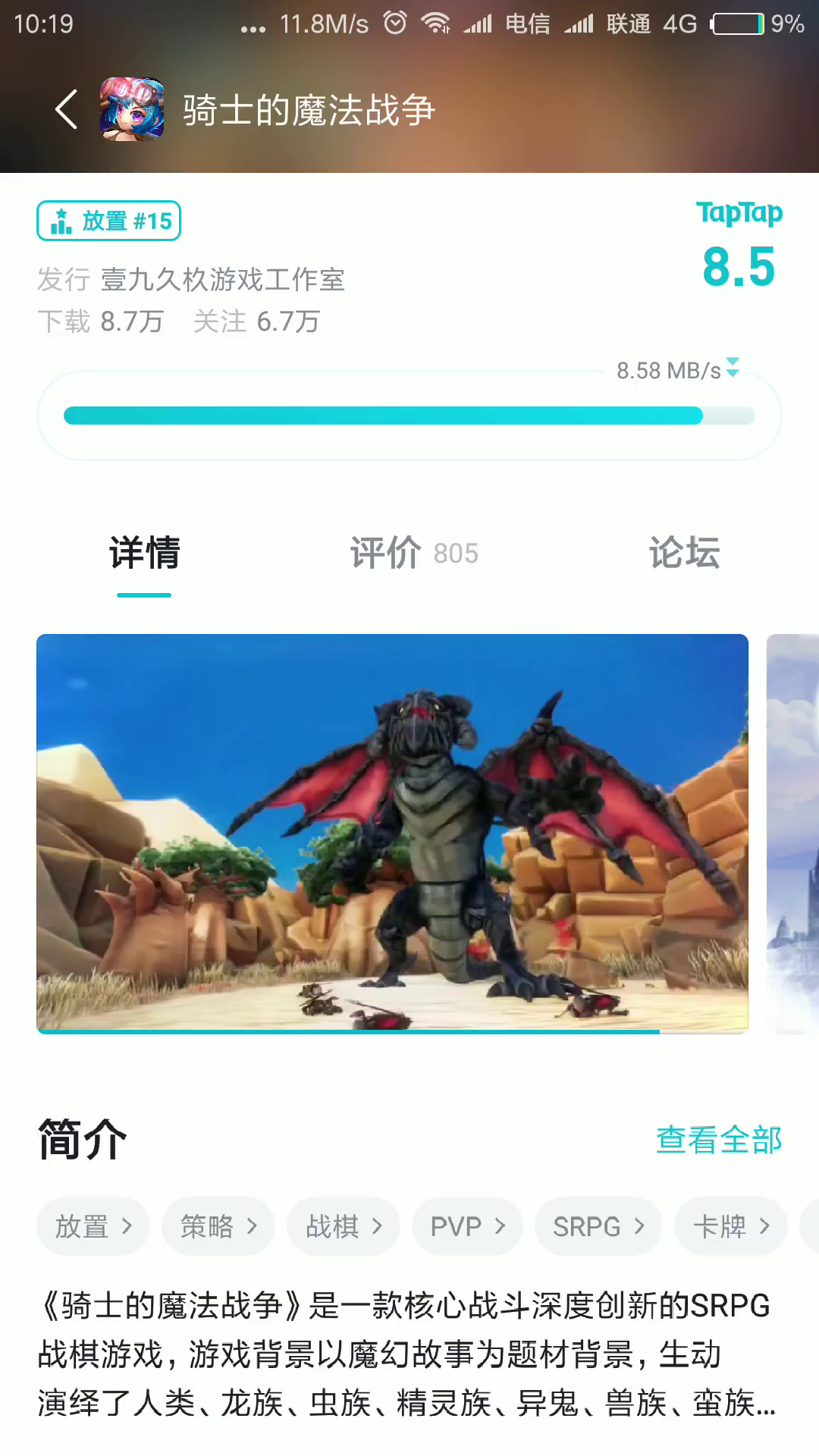This screenshot has width=819, height=1456.
Task: Select the 详情 details tab
Action: click(x=144, y=553)
